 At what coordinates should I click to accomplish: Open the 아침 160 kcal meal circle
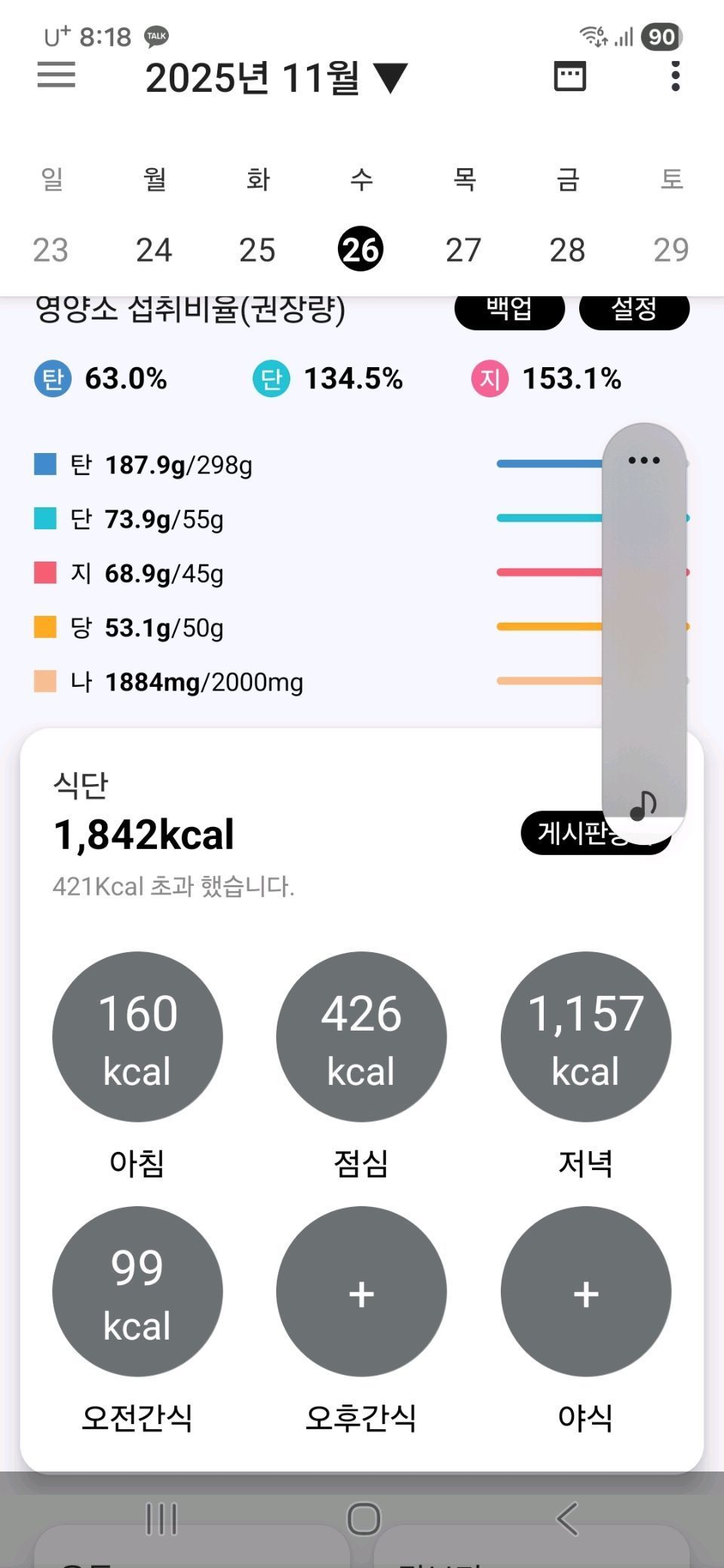(137, 1037)
